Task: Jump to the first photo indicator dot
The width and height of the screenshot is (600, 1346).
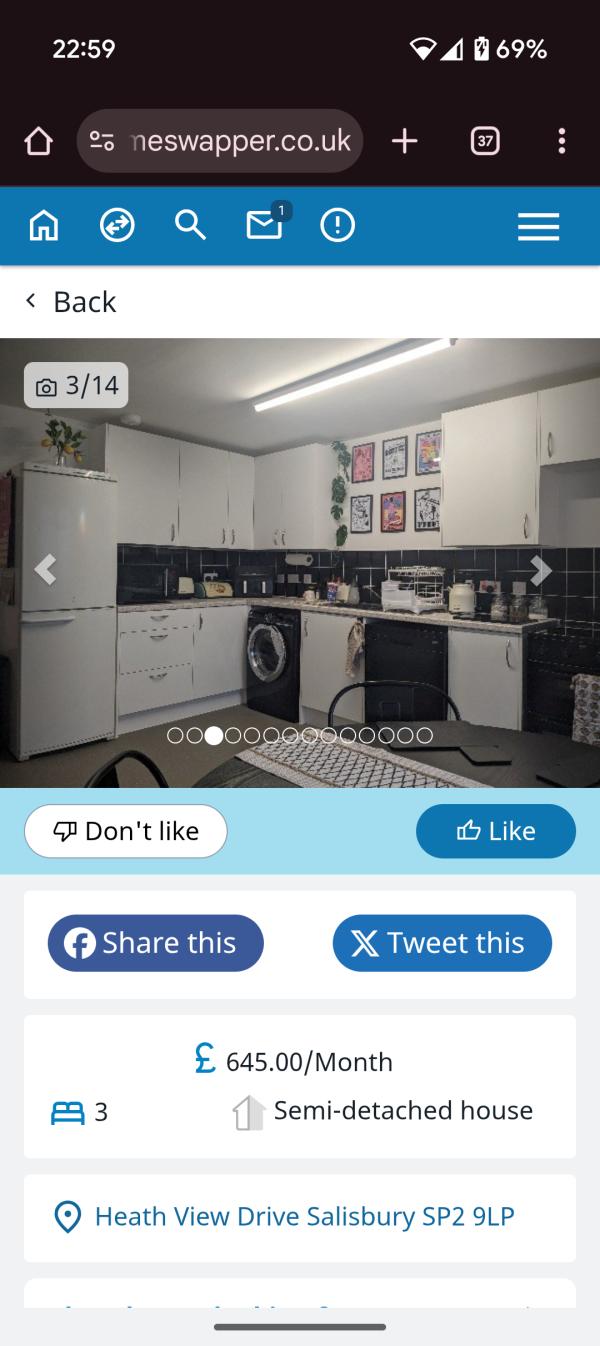Action: coord(175,736)
